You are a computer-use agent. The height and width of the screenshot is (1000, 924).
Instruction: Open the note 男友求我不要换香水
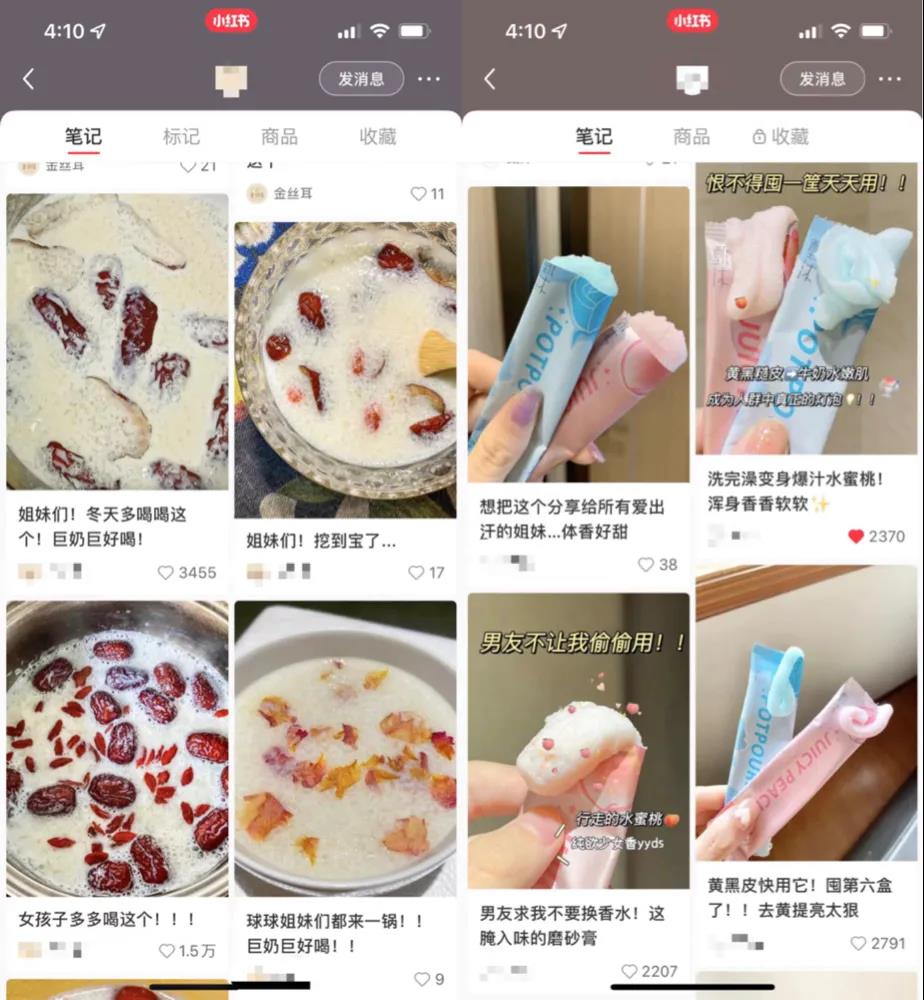pyautogui.click(x=578, y=740)
